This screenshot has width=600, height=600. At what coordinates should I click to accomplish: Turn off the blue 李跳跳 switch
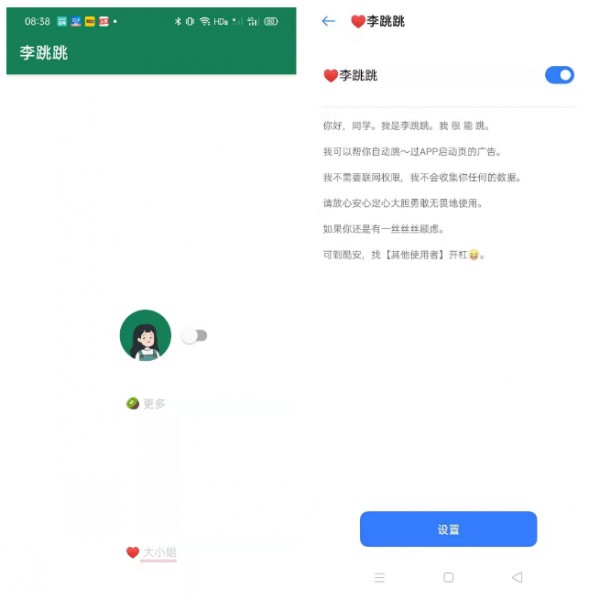point(559,75)
